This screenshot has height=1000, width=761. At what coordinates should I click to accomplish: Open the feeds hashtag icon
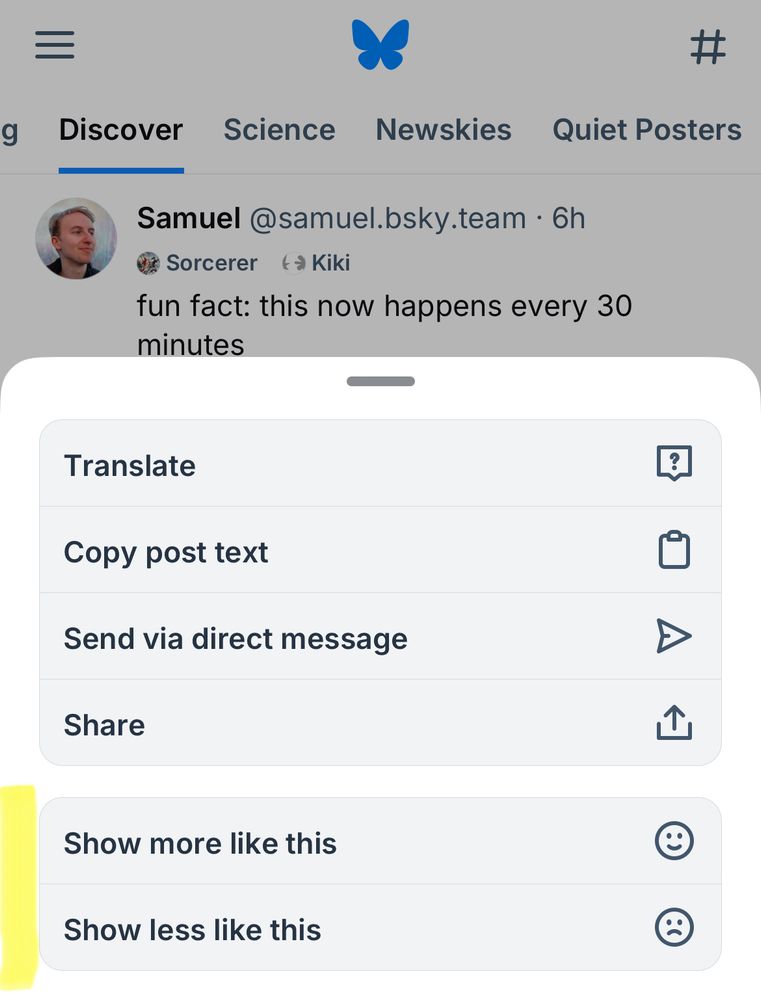point(709,45)
